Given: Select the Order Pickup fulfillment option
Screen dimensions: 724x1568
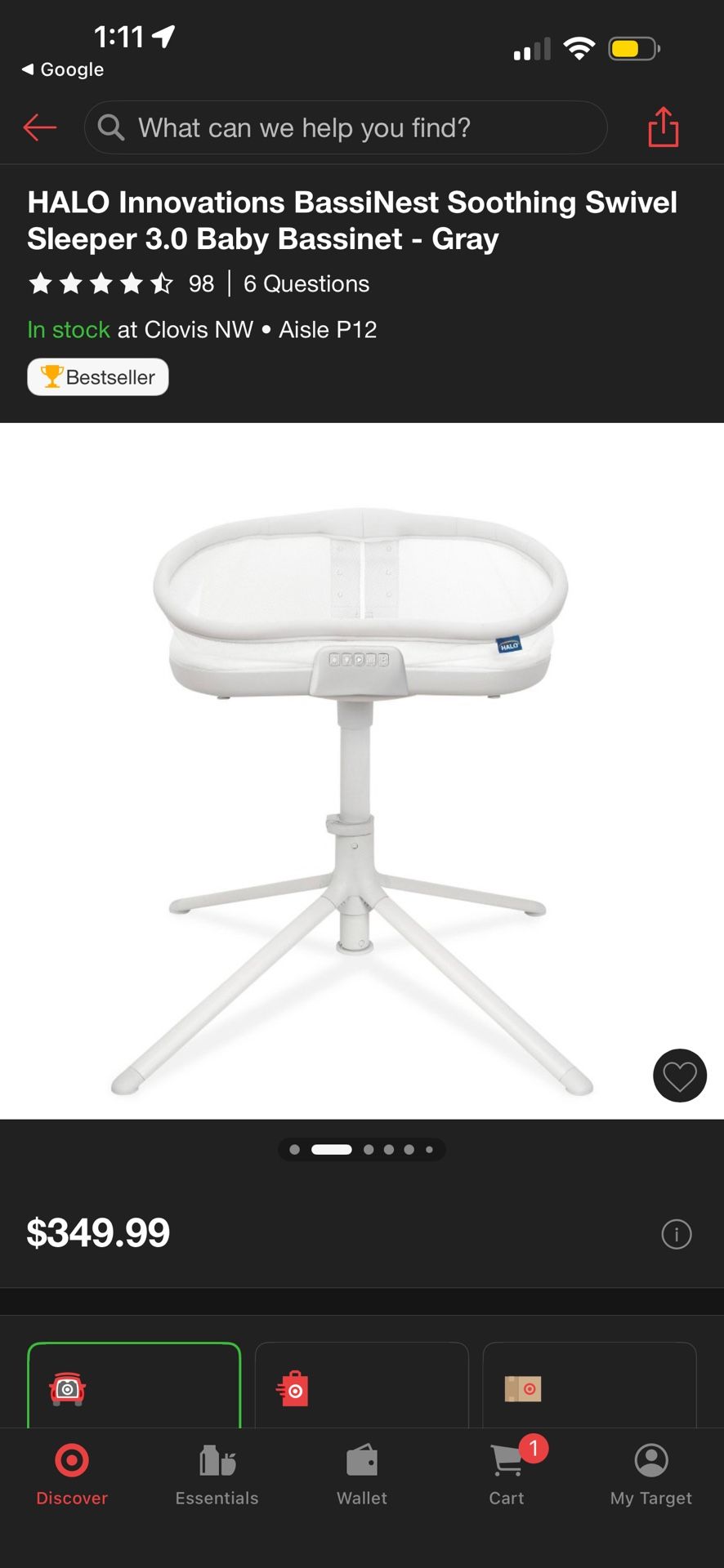Looking at the screenshot, I should click(x=362, y=1388).
